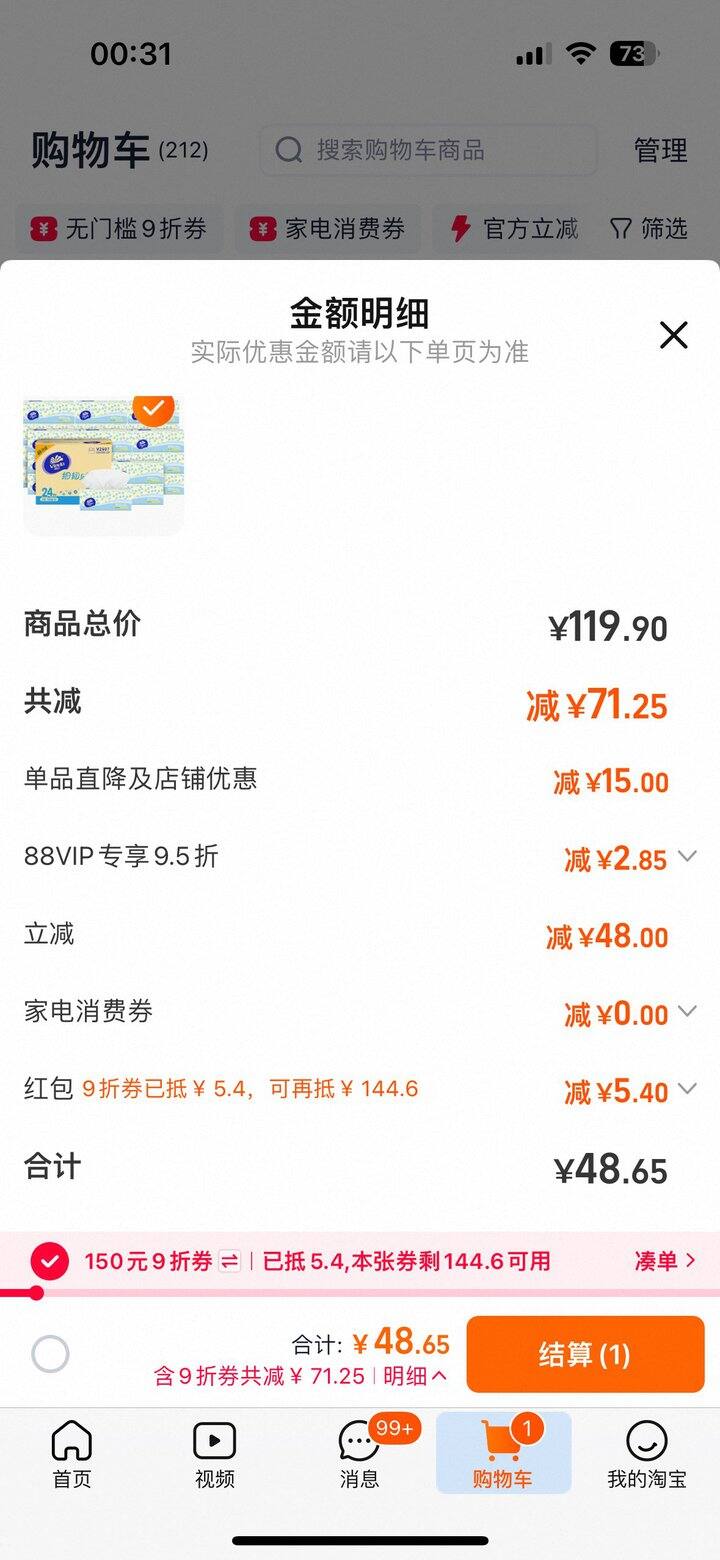Screen dimensions: 720x1560
Task: Open the 消息 messages tab
Action: pos(359,1455)
